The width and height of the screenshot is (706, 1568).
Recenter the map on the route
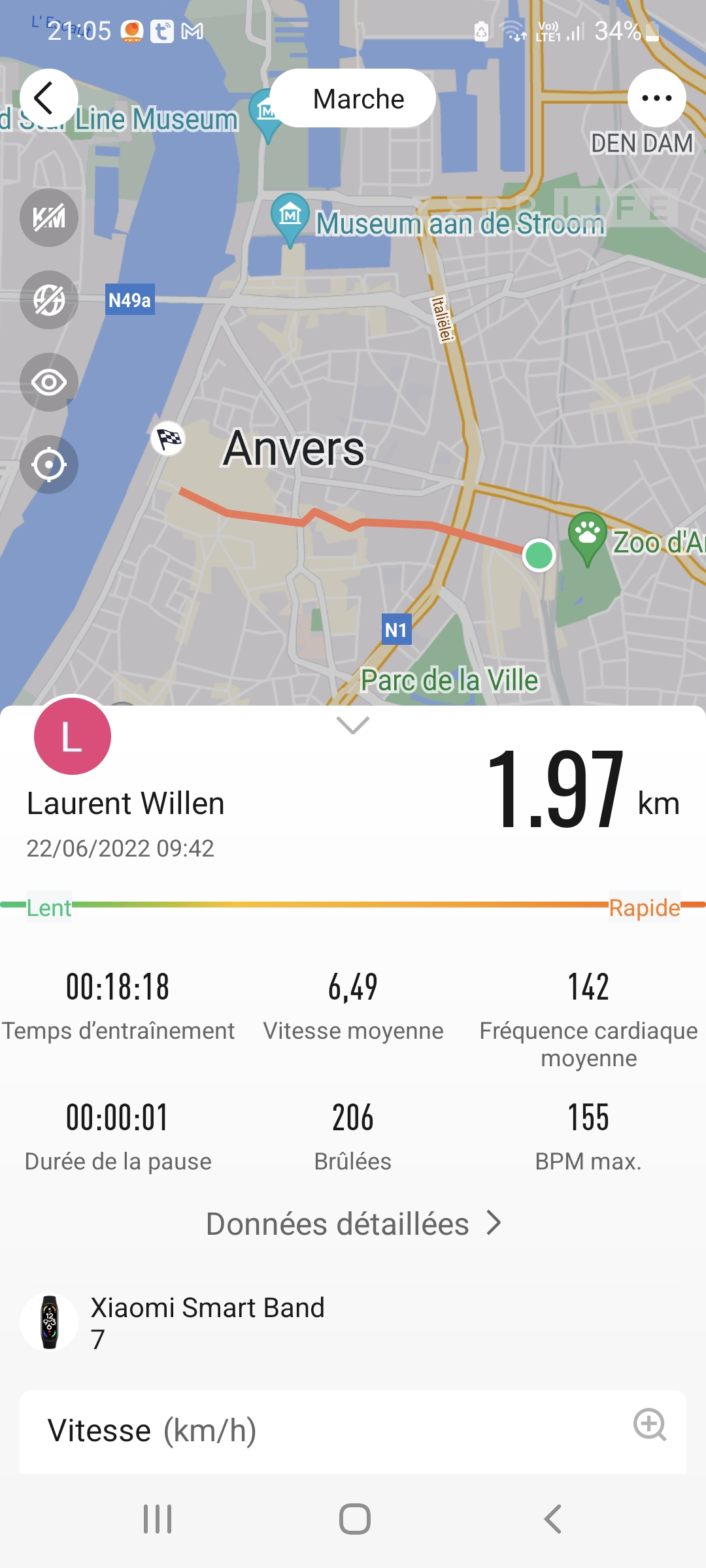[49, 465]
